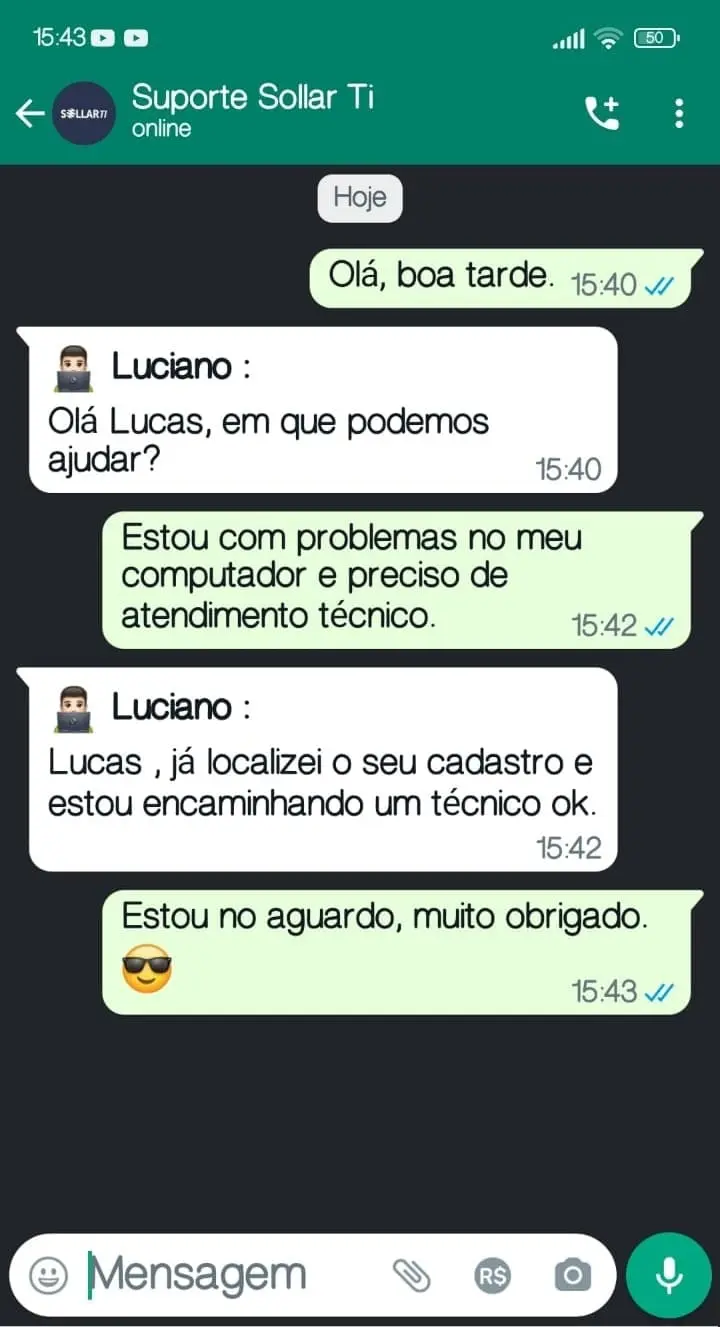Start a call with Suporte Sollar Ti
720x1327 pixels.
602,113
